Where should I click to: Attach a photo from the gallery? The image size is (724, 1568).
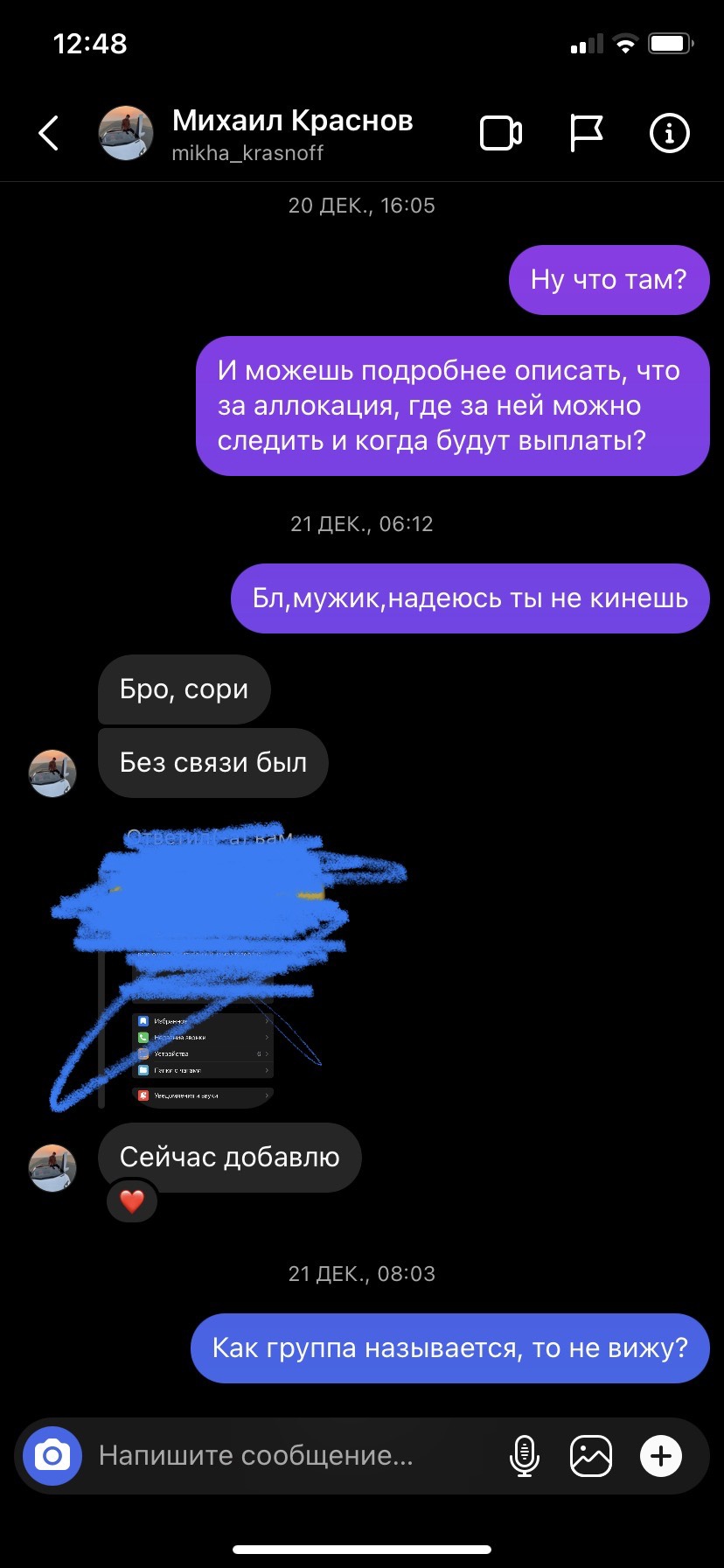(591, 1456)
